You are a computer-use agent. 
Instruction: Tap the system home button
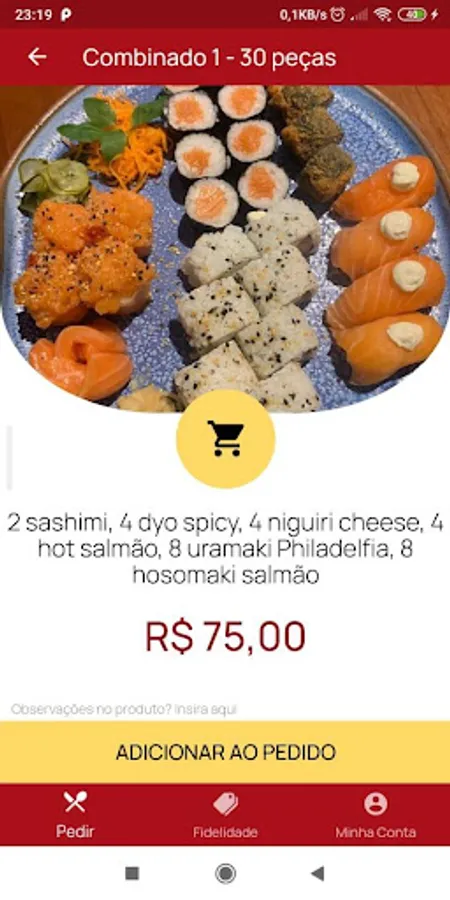point(225,874)
